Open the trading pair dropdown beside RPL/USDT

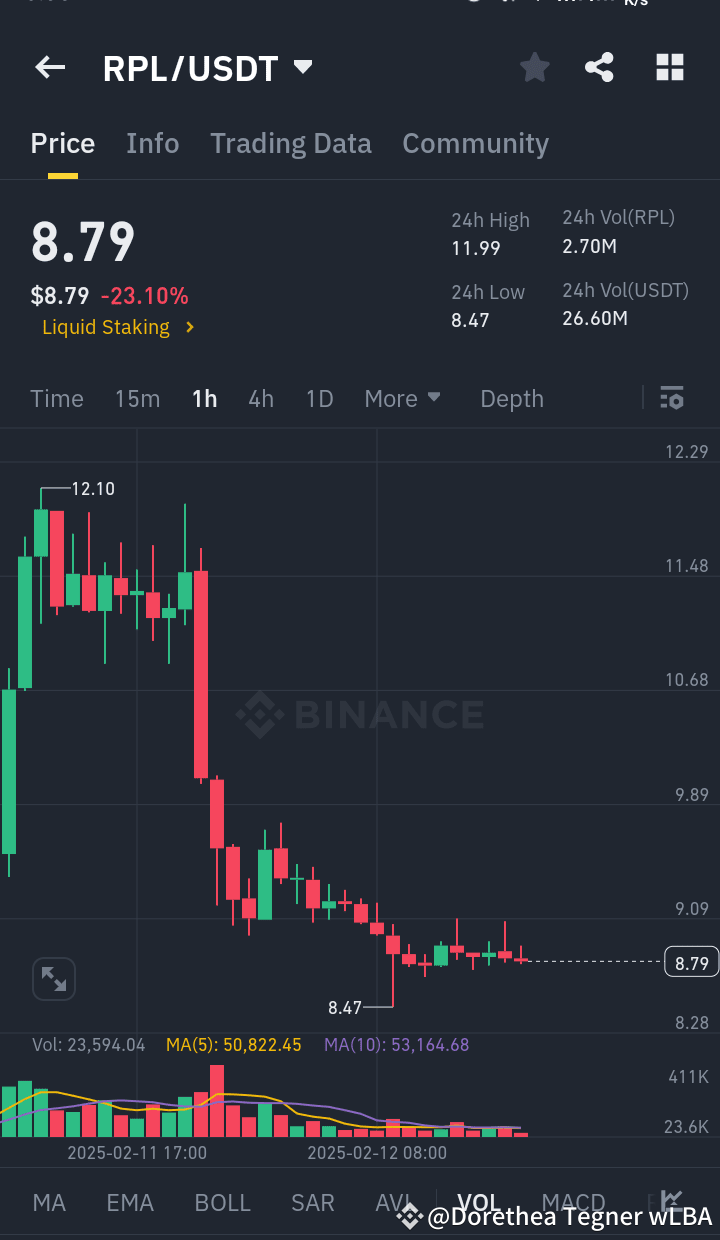pyautogui.click(x=302, y=66)
